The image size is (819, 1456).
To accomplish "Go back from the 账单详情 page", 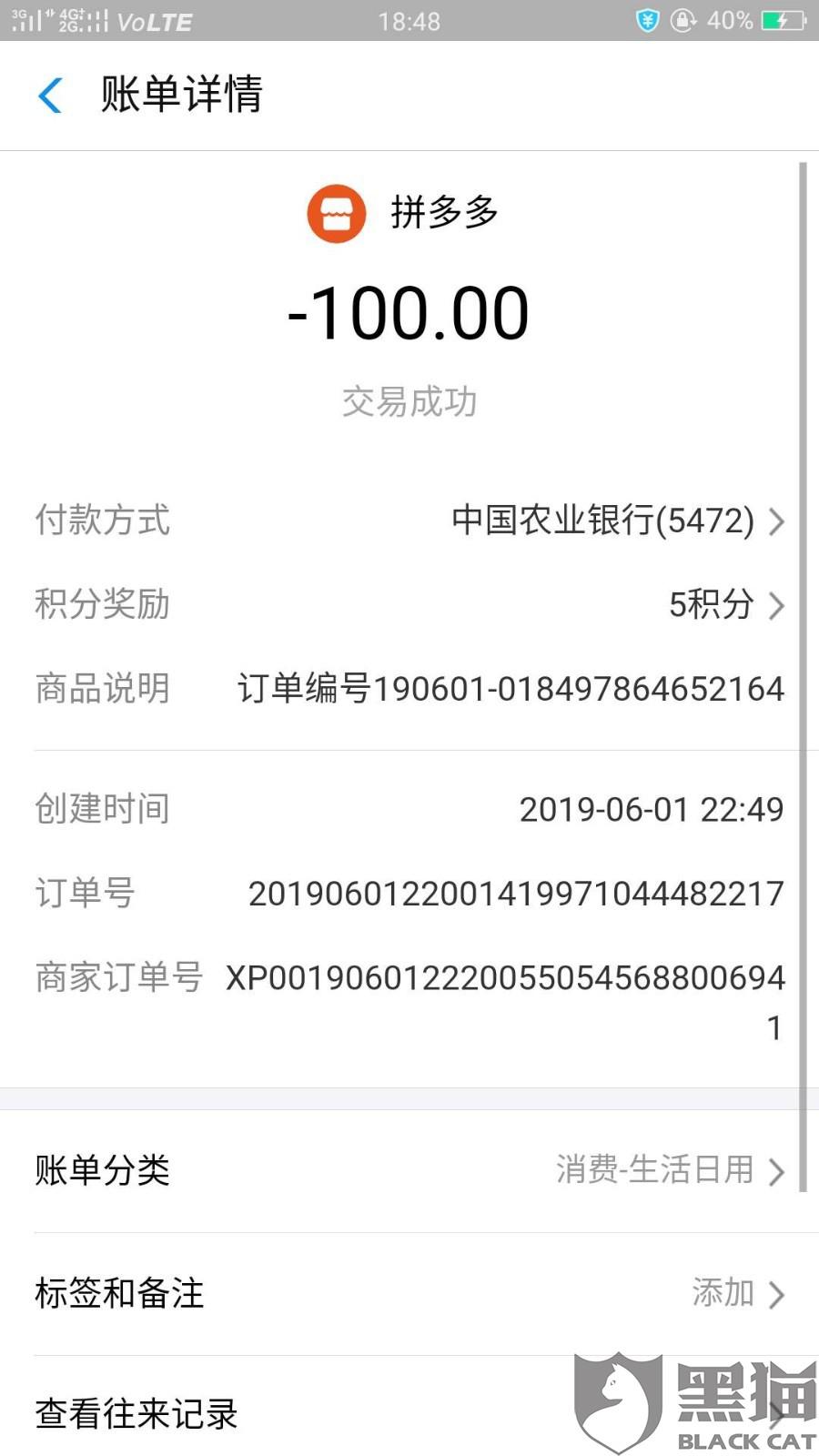I will [51, 95].
